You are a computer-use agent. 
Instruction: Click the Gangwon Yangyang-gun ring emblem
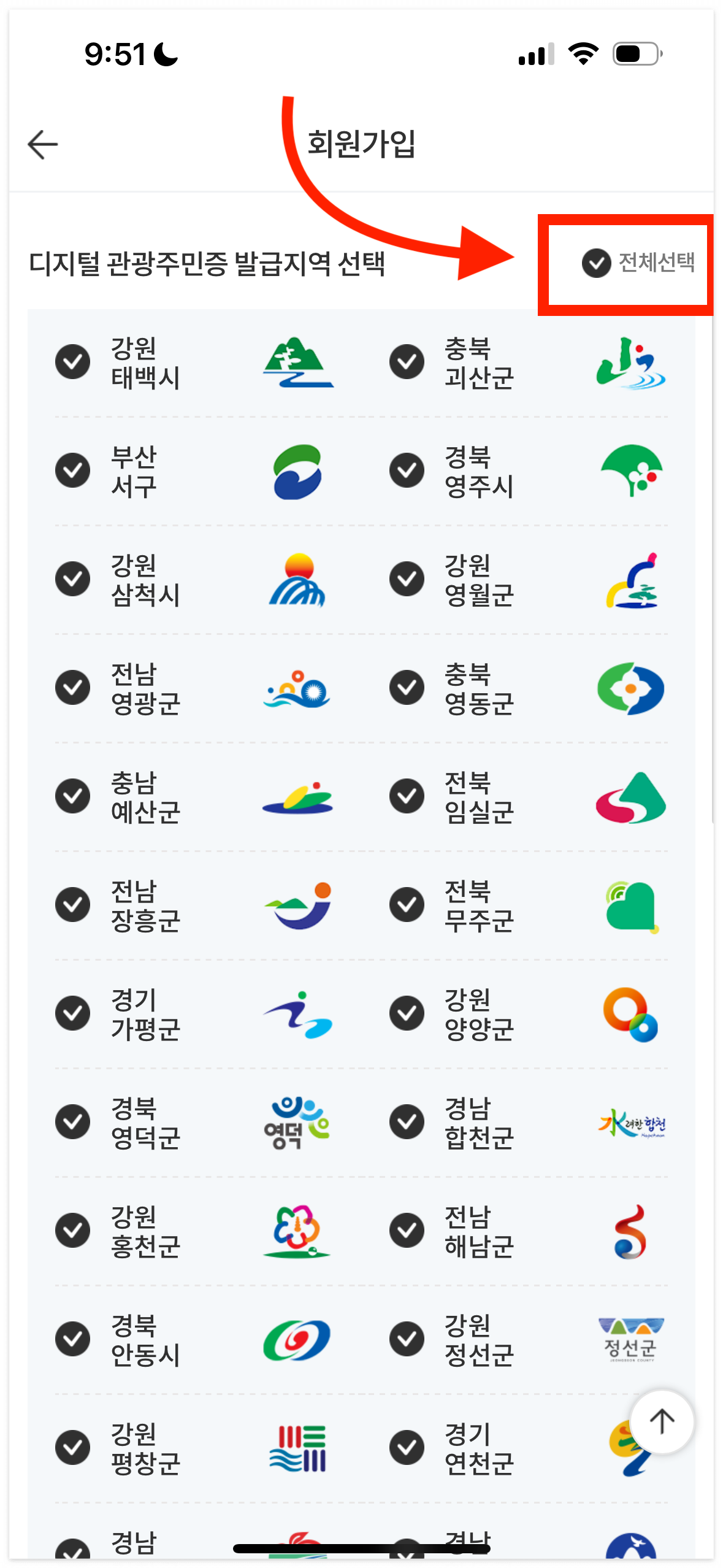click(631, 1015)
